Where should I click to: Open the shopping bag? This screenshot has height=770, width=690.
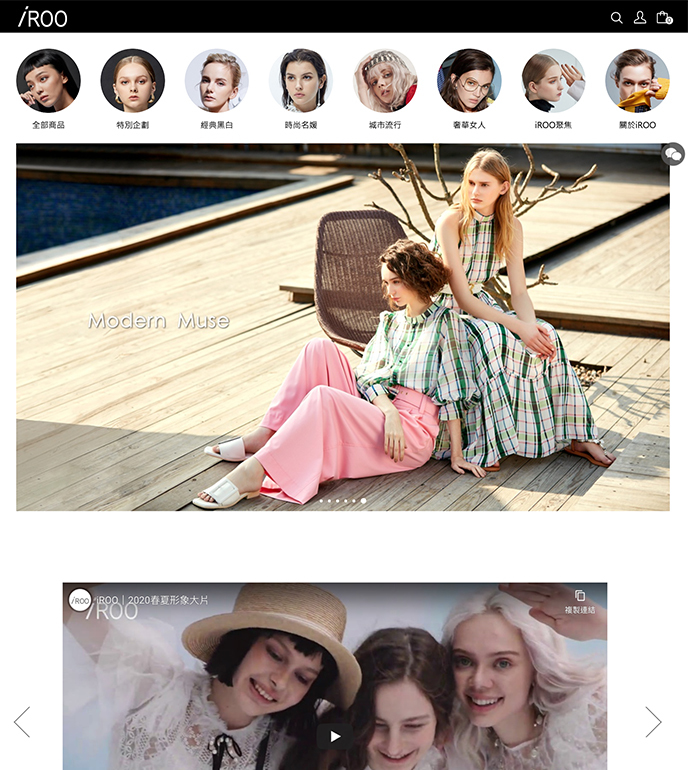click(x=663, y=17)
